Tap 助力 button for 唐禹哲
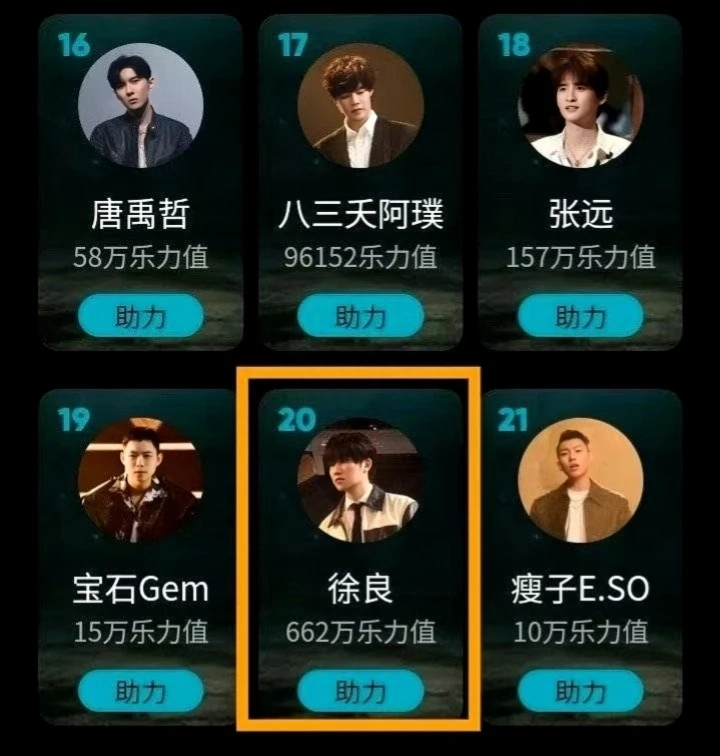This screenshot has height=756, width=720. (x=141, y=317)
